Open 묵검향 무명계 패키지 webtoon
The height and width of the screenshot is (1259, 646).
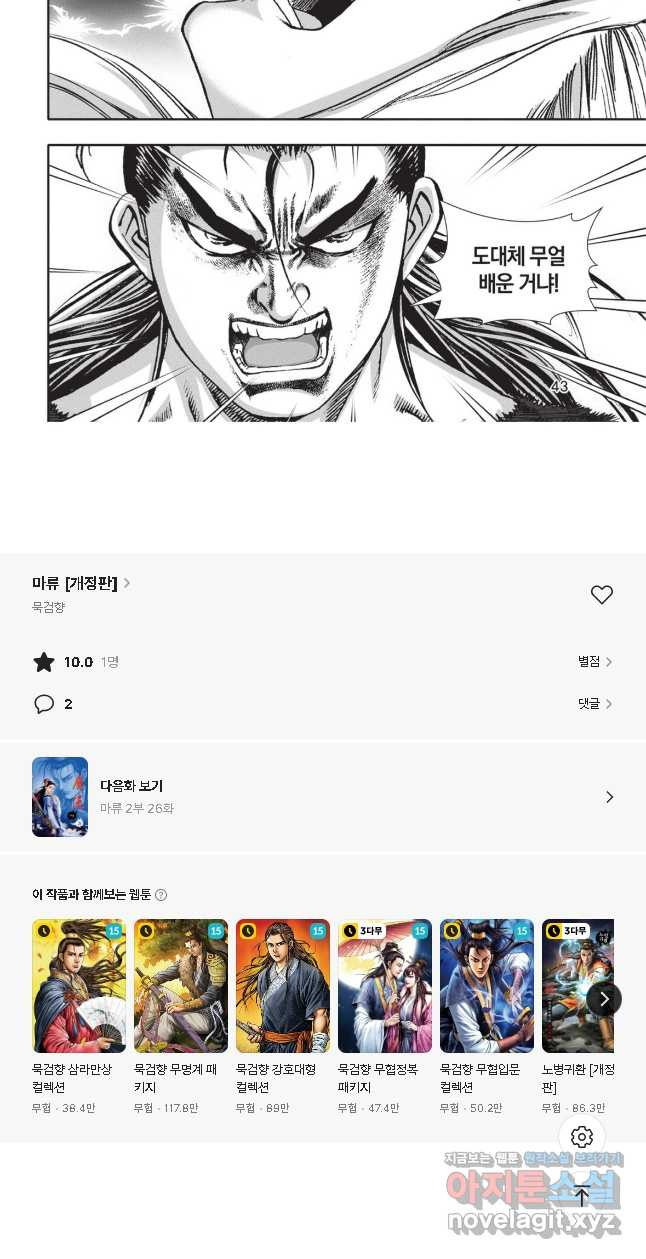[x=181, y=986]
